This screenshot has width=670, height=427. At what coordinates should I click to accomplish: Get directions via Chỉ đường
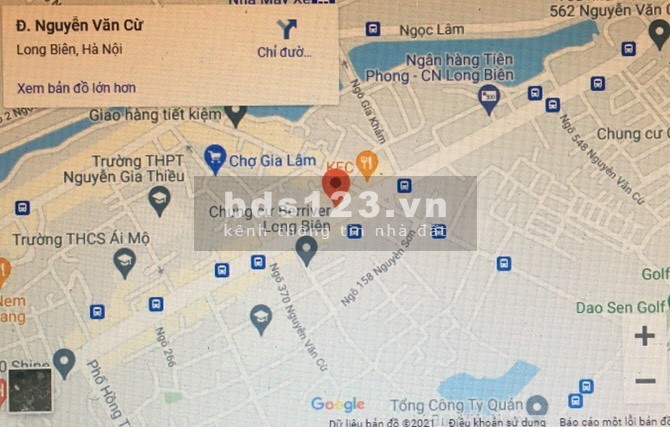(x=284, y=36)
